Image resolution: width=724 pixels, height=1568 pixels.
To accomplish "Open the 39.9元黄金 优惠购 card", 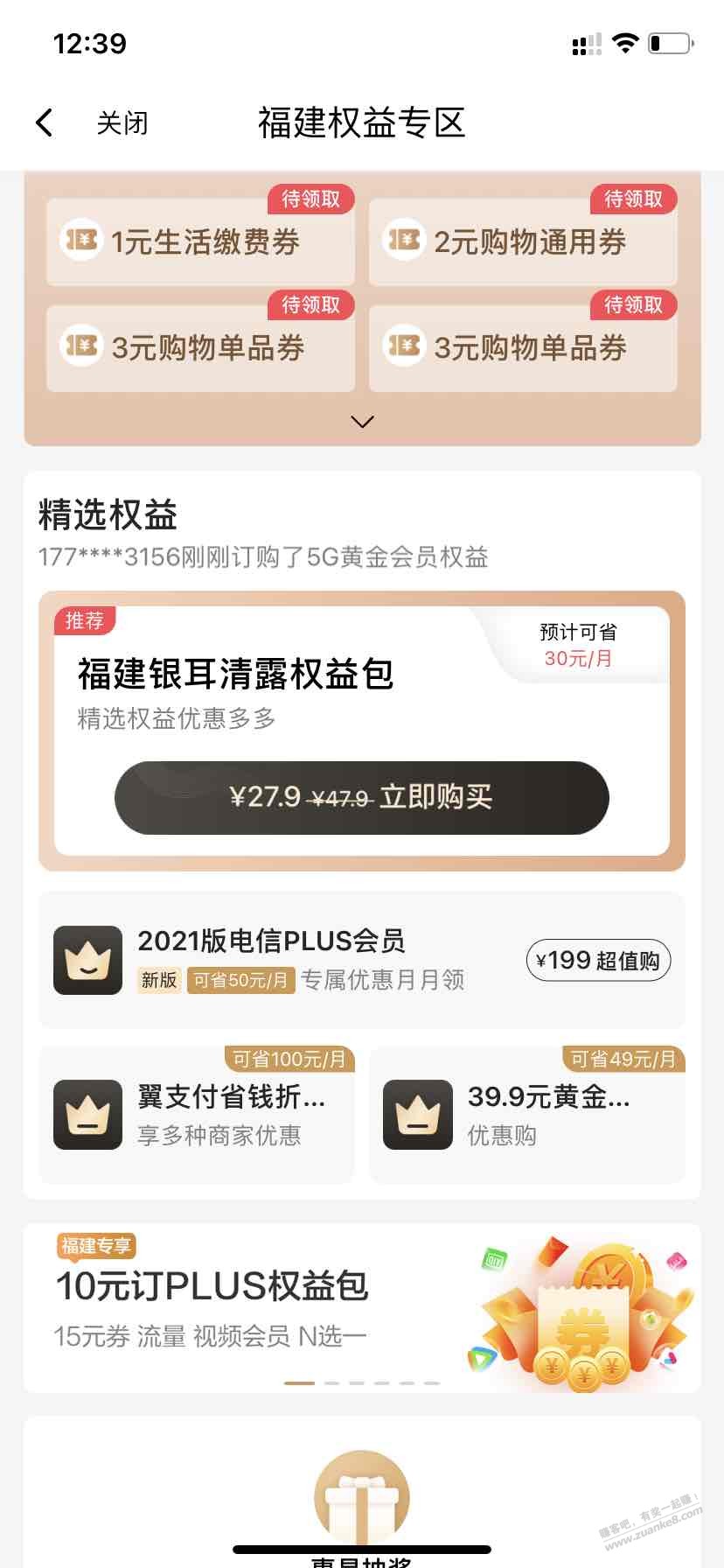I will [526, 1115].
